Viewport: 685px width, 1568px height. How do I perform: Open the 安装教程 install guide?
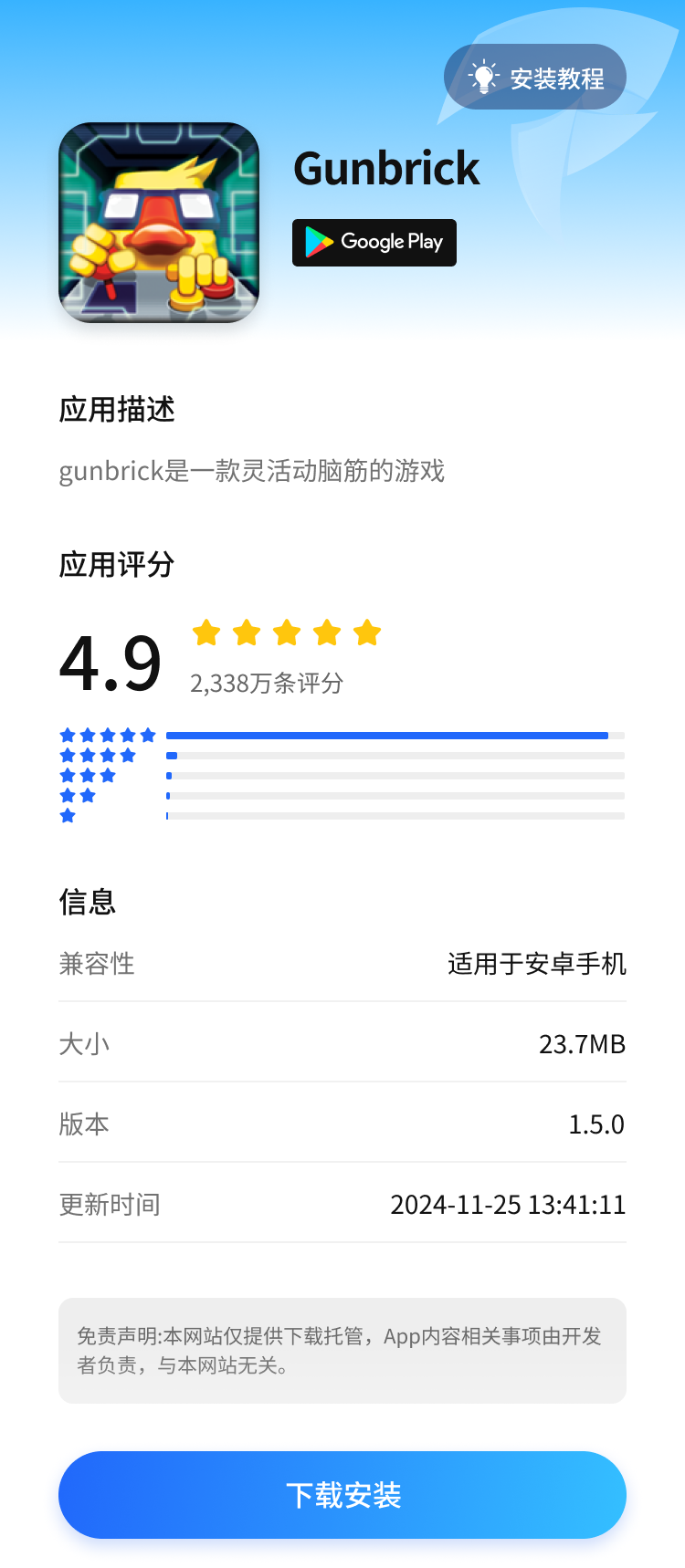tap(535, 78)
